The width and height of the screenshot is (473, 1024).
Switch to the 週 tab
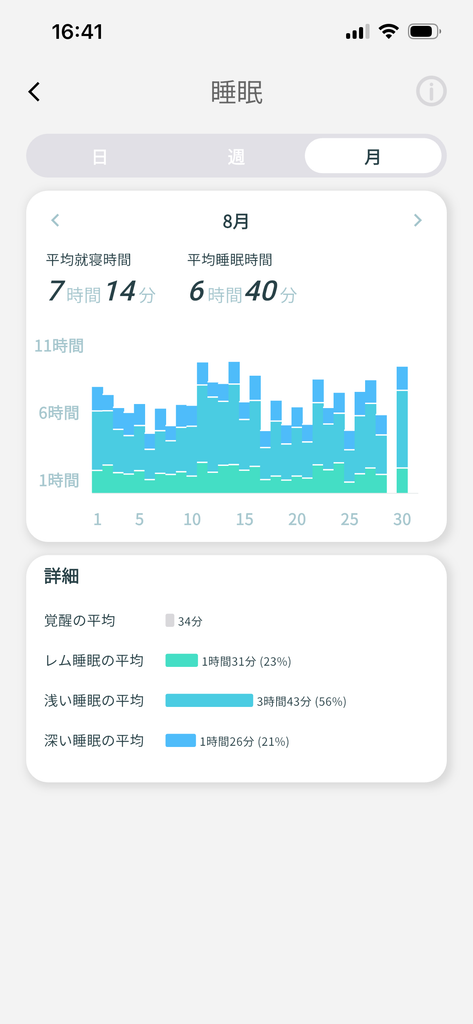click(236, 157)
